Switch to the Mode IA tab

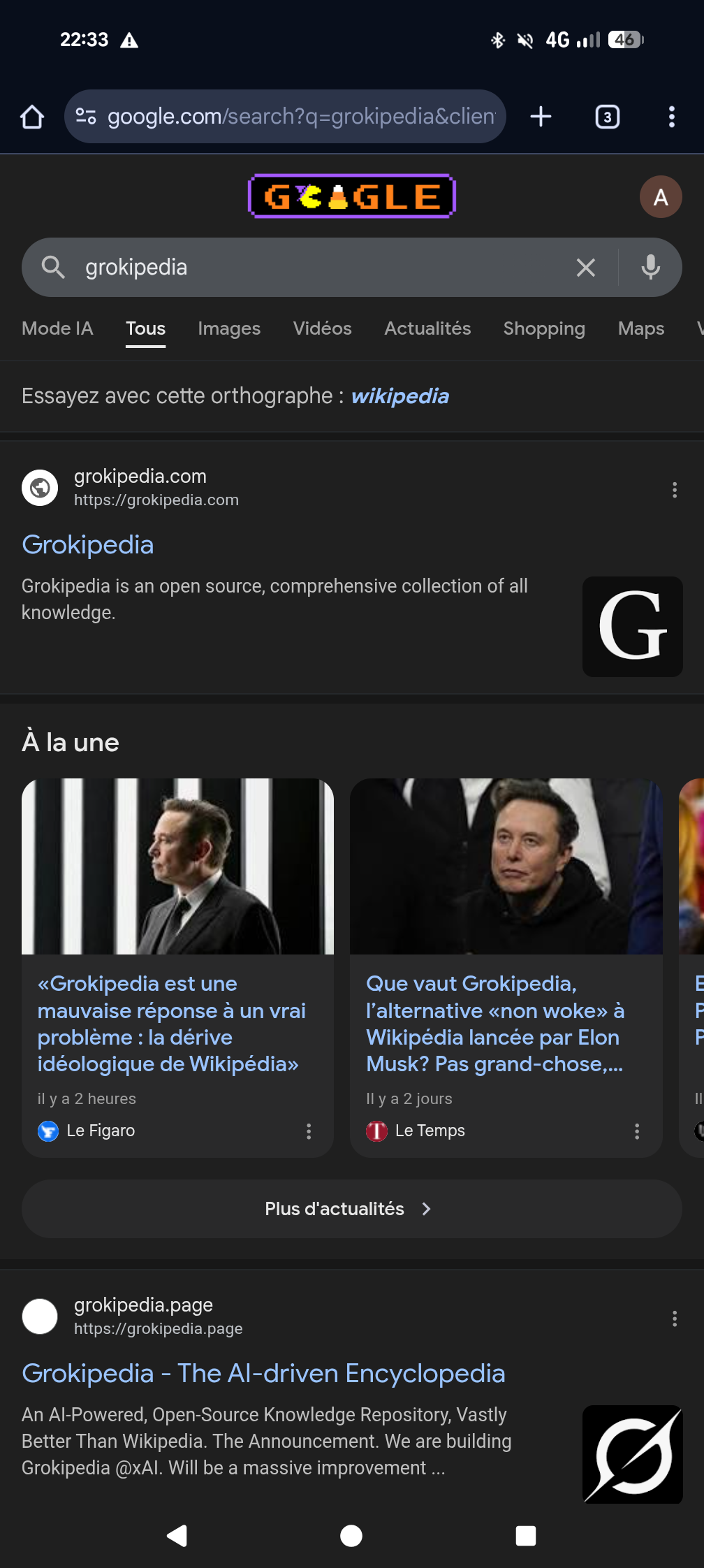click(57, 328)
